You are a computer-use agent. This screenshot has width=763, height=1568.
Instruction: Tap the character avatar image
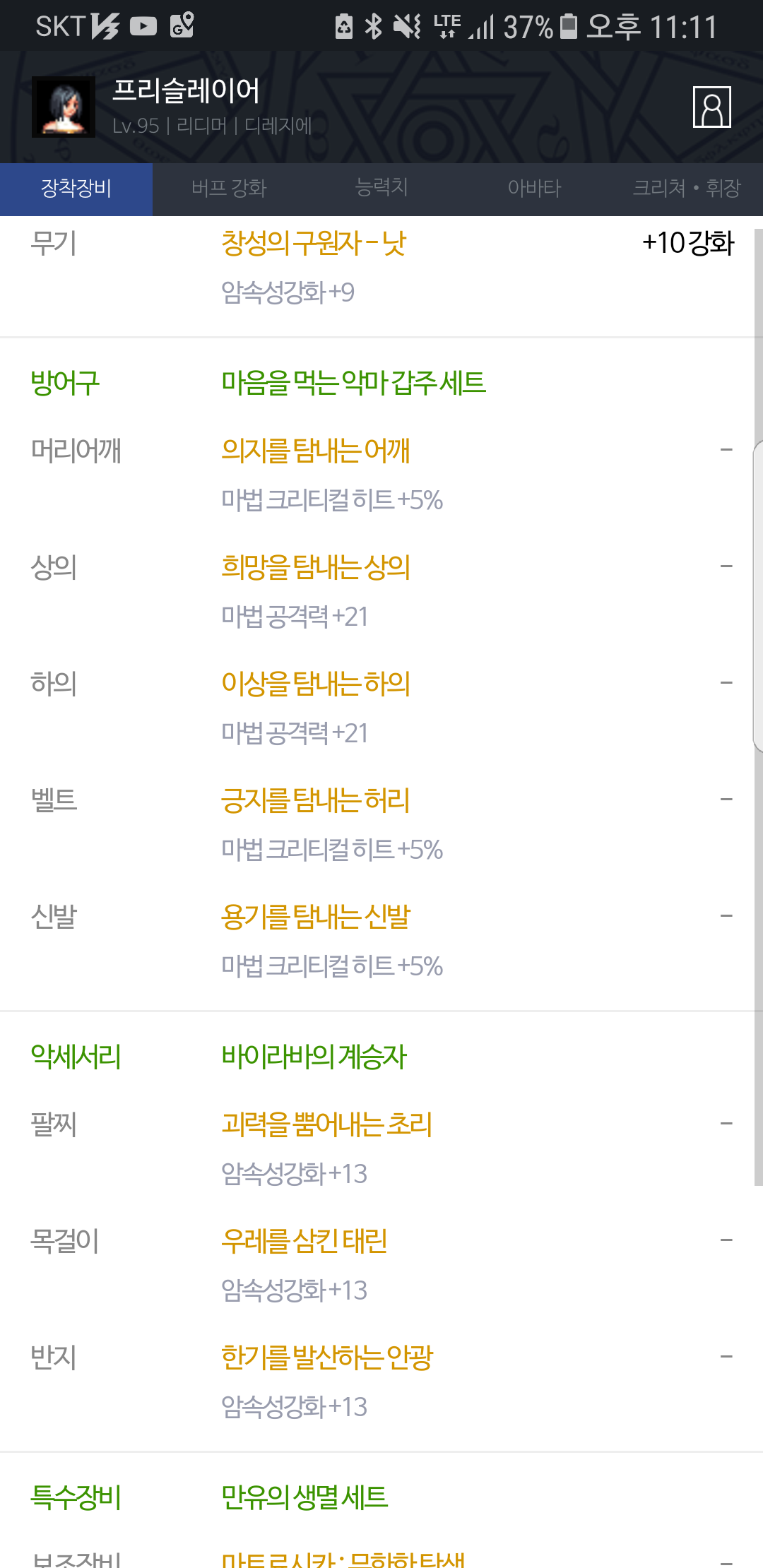click(x=64, y=107)
